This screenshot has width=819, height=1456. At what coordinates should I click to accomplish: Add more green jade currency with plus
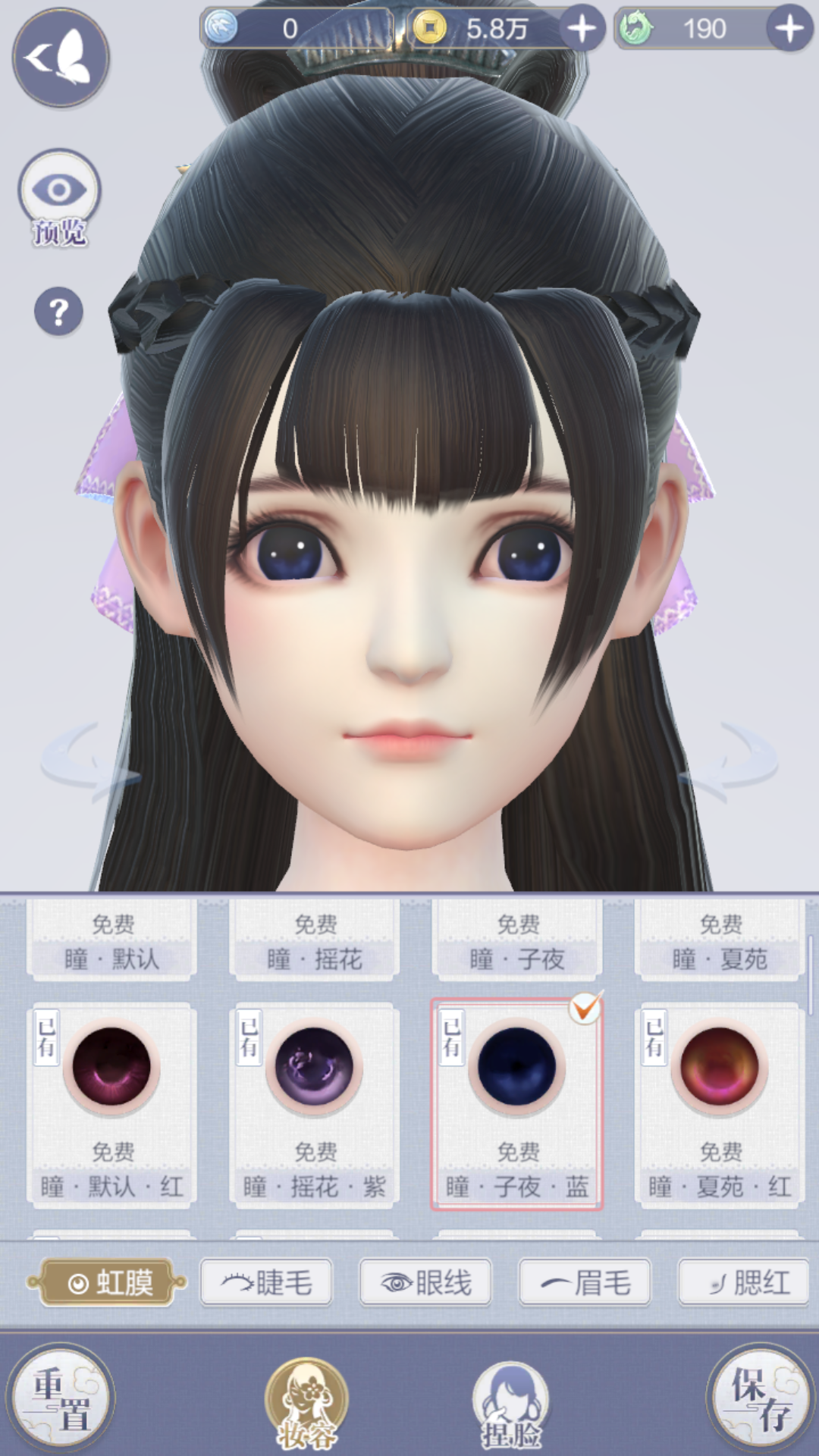click(x=789, y=29)
